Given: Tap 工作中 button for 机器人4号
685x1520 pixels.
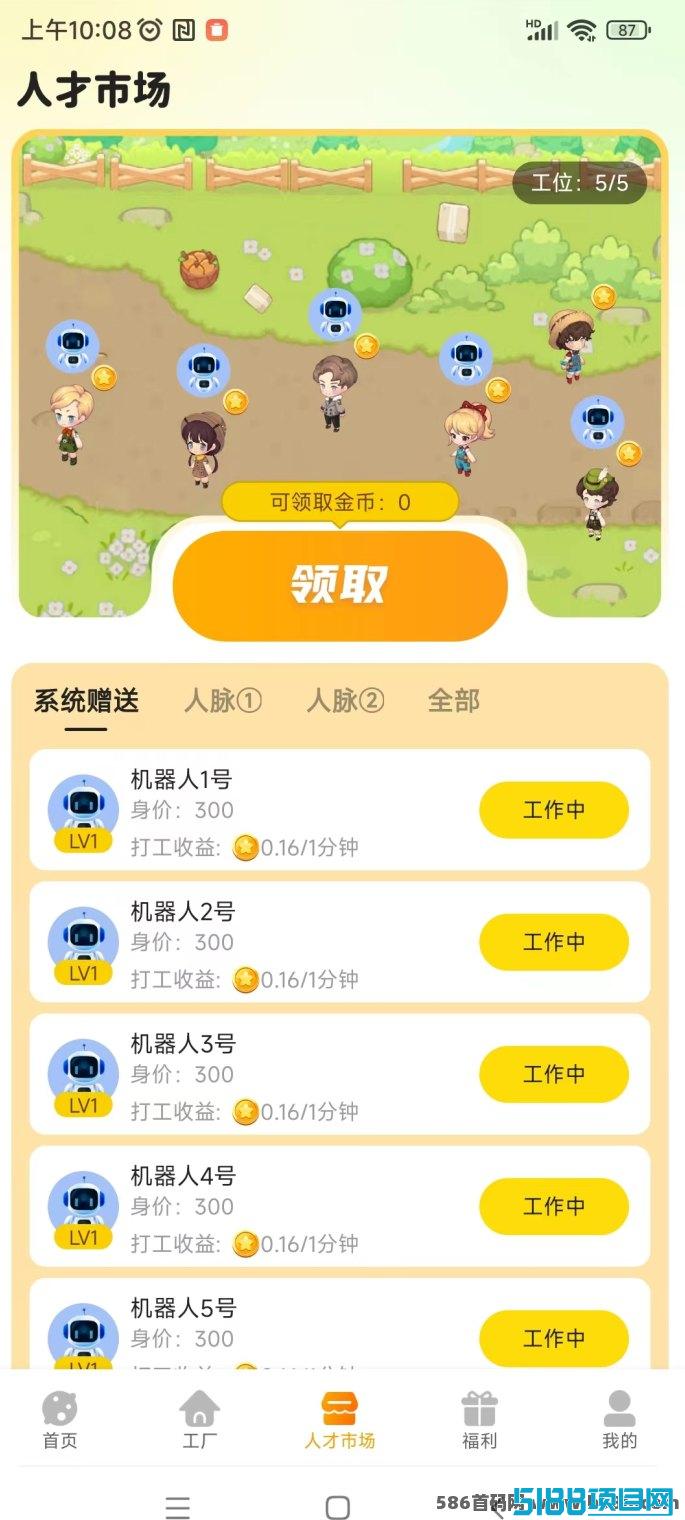Looking at the screenshot, I should (554, 1206).
